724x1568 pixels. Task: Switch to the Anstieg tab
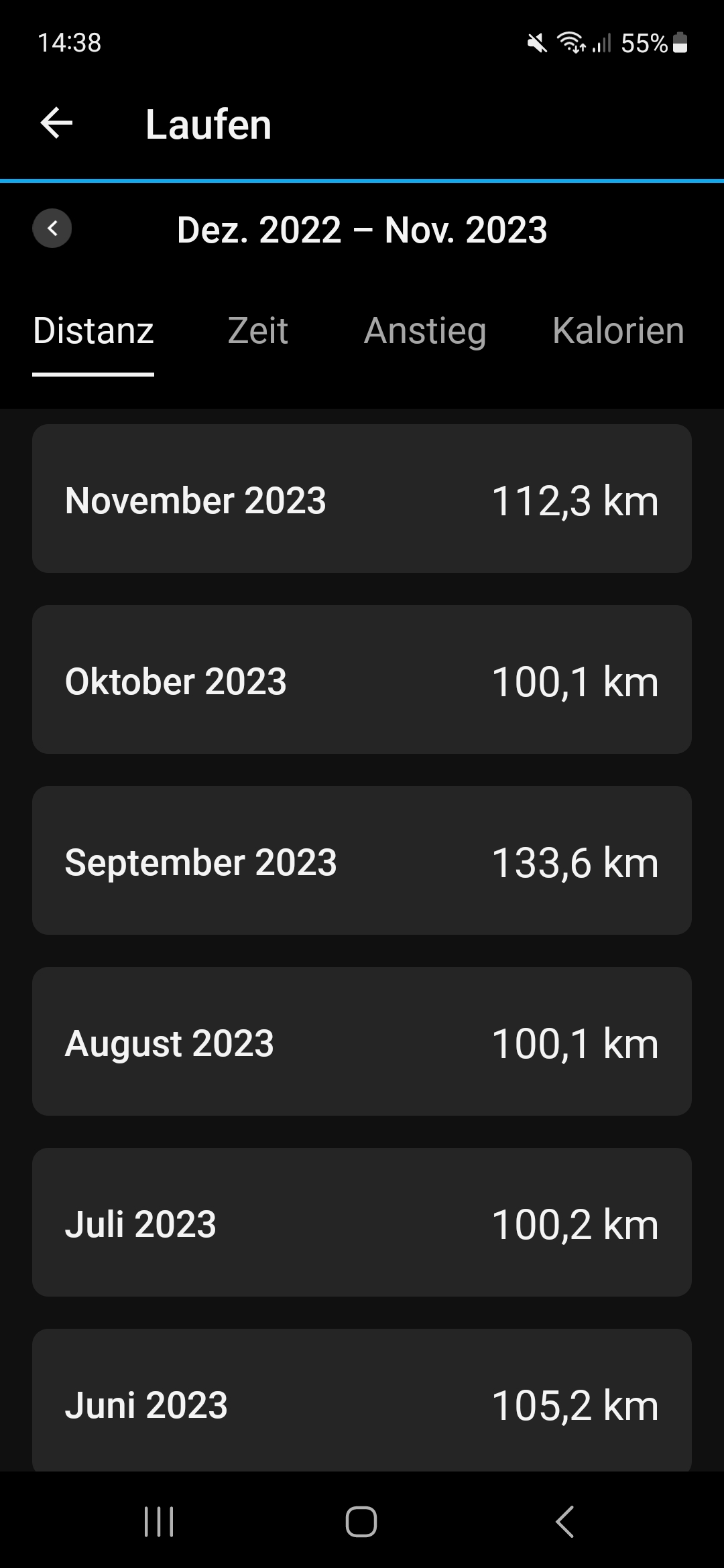pos(425,331)
